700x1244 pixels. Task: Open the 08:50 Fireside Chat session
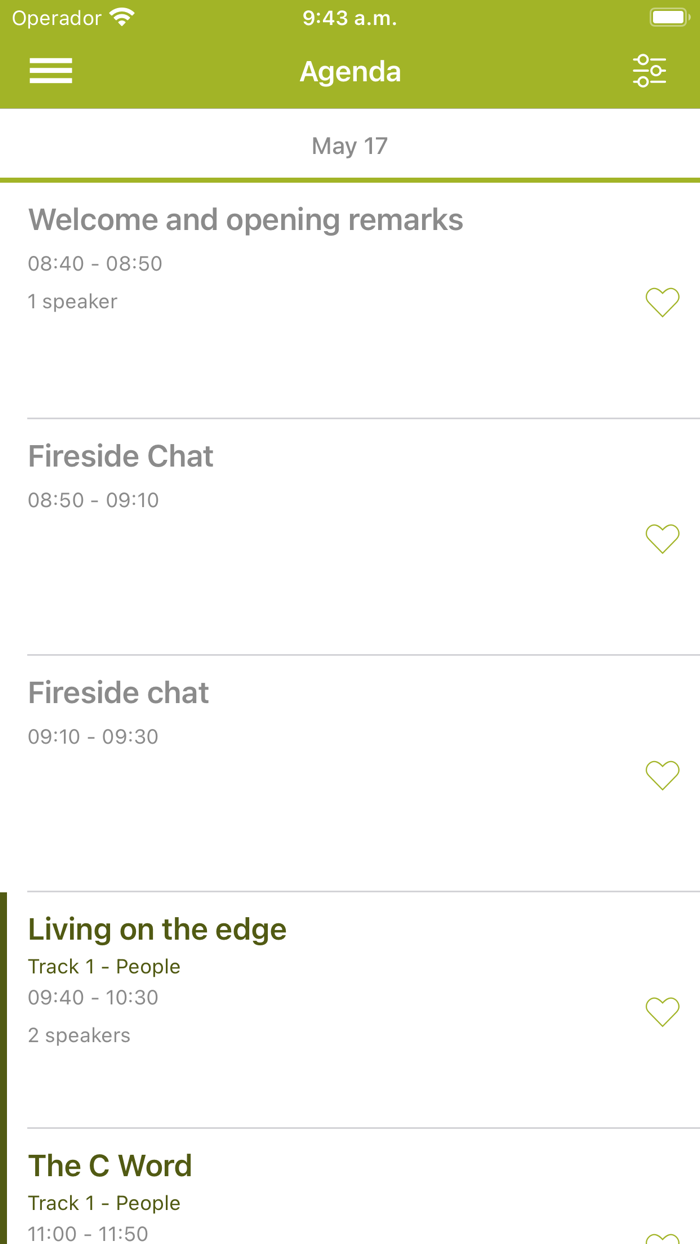[x=121, y=457]
